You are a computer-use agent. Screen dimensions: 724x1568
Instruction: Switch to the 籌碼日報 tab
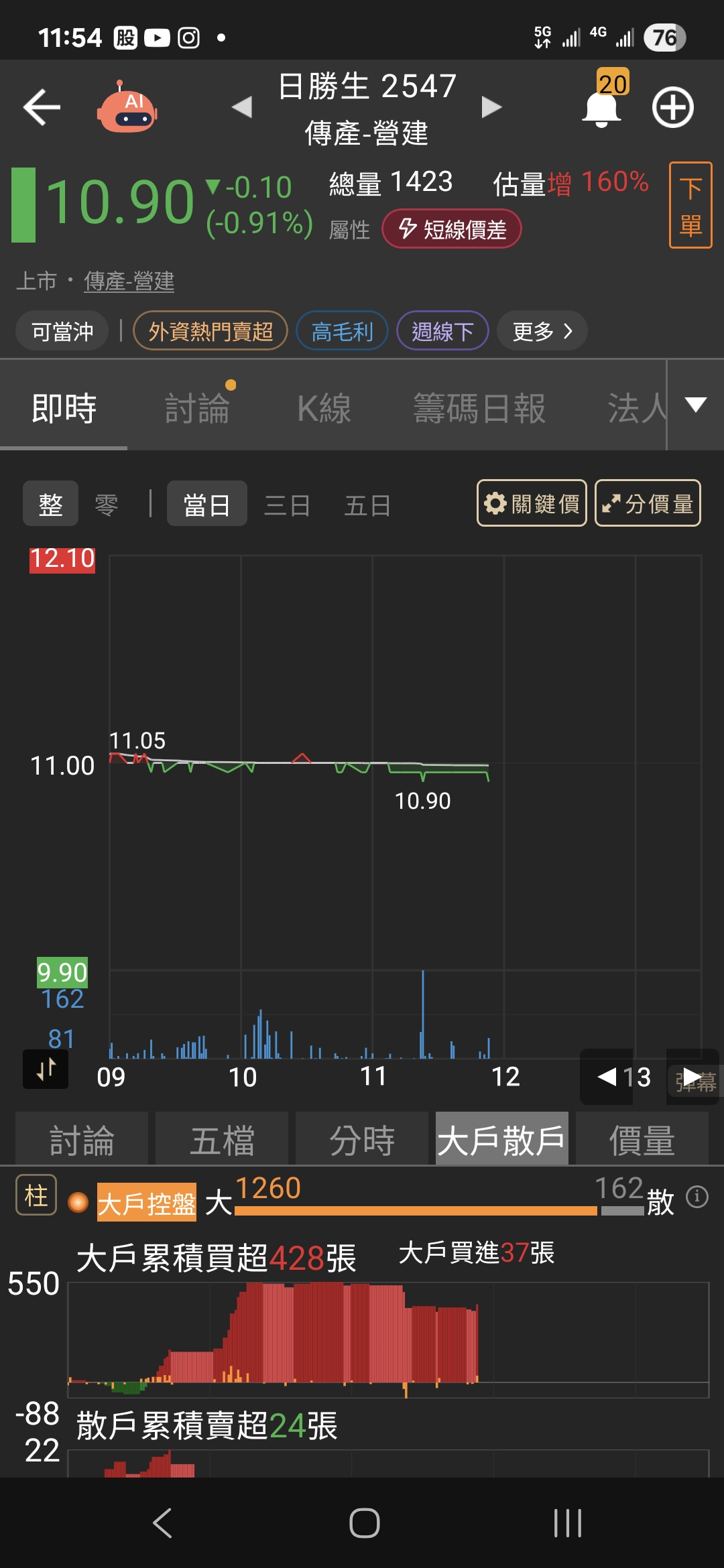tap(479, 408)
